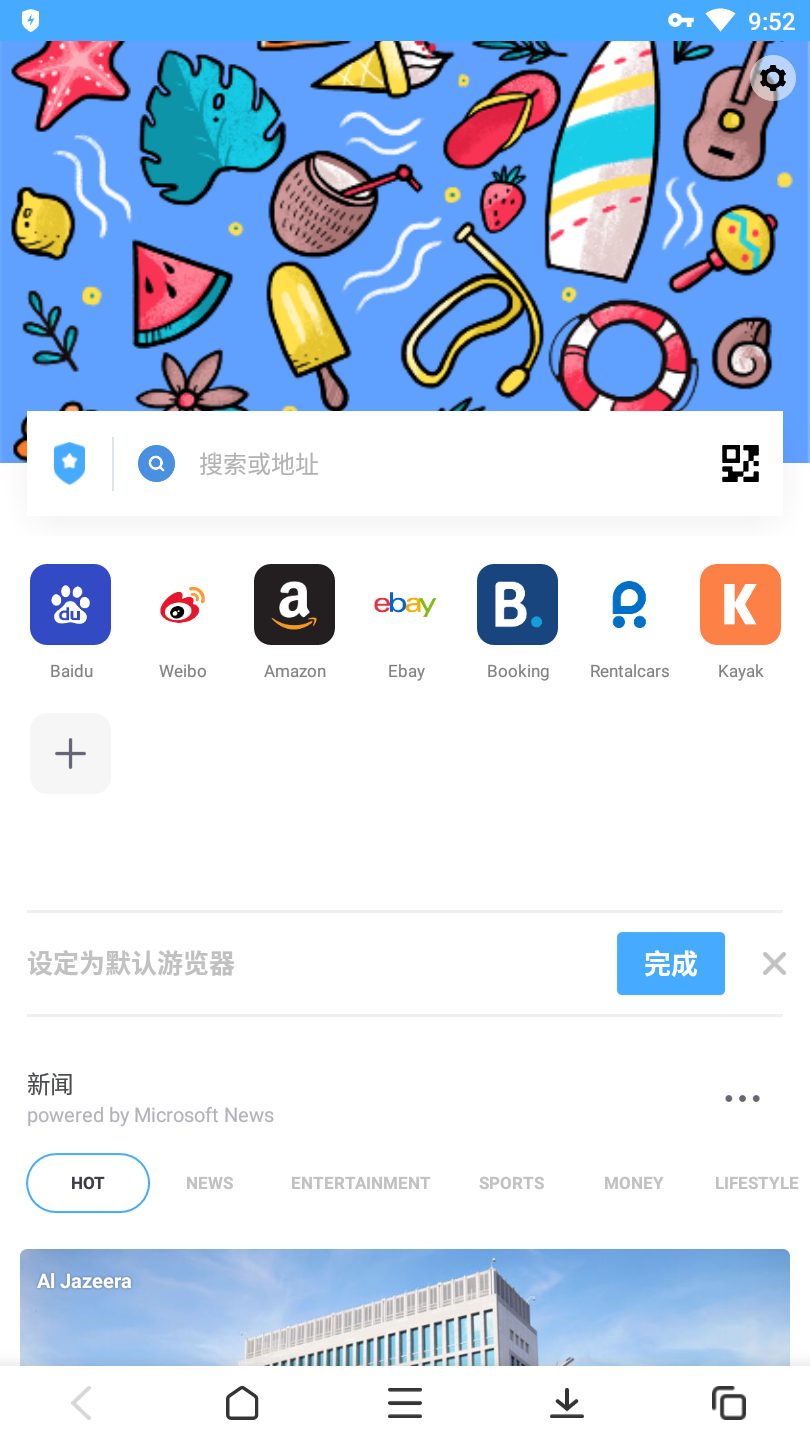This screenshot has width=810, height=1440.
Task: Open the tabs switcher in bottom bar
Action: pos(729,1403)
